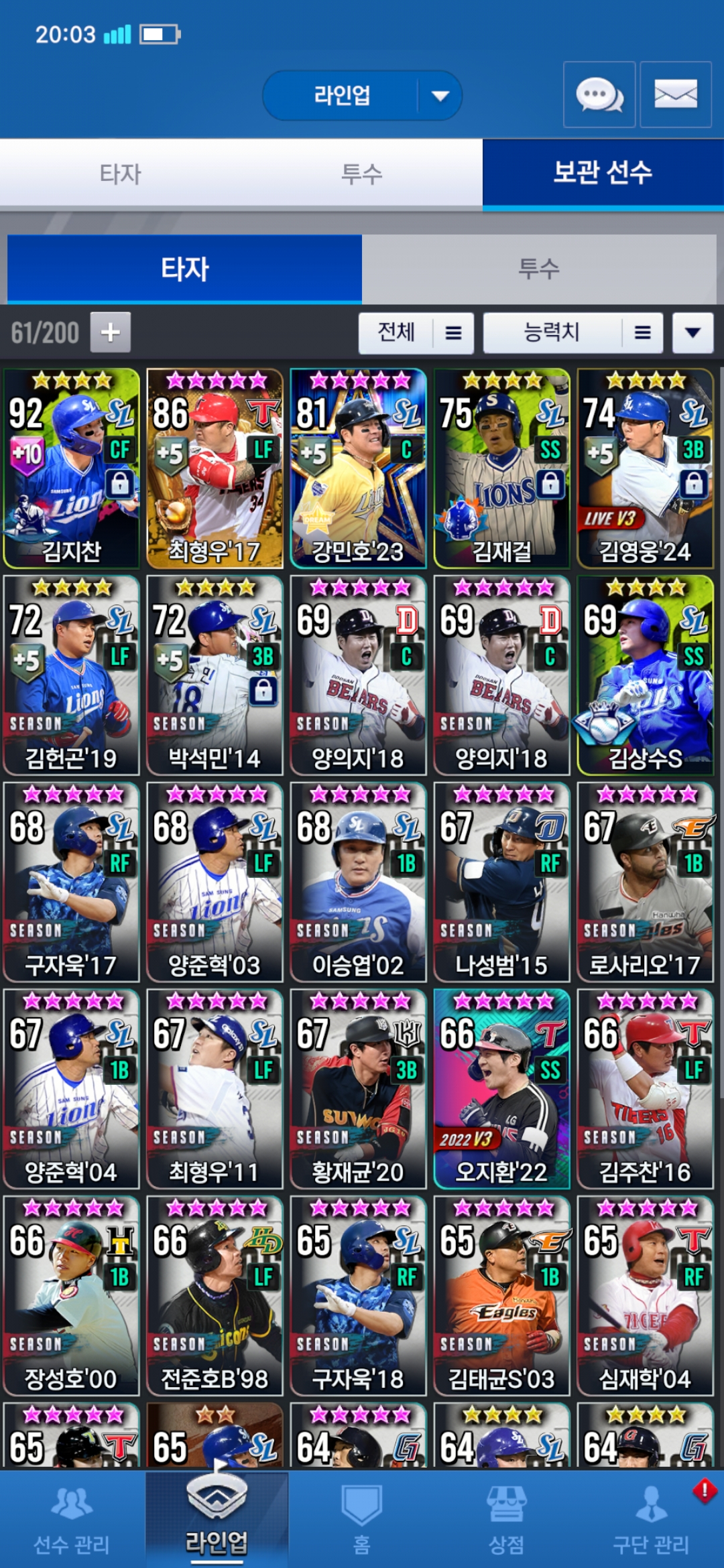Open the 능력치 sort dropdown
Image resolution: width=724 pixels, height=1568 pixels.
coord(573,332)
